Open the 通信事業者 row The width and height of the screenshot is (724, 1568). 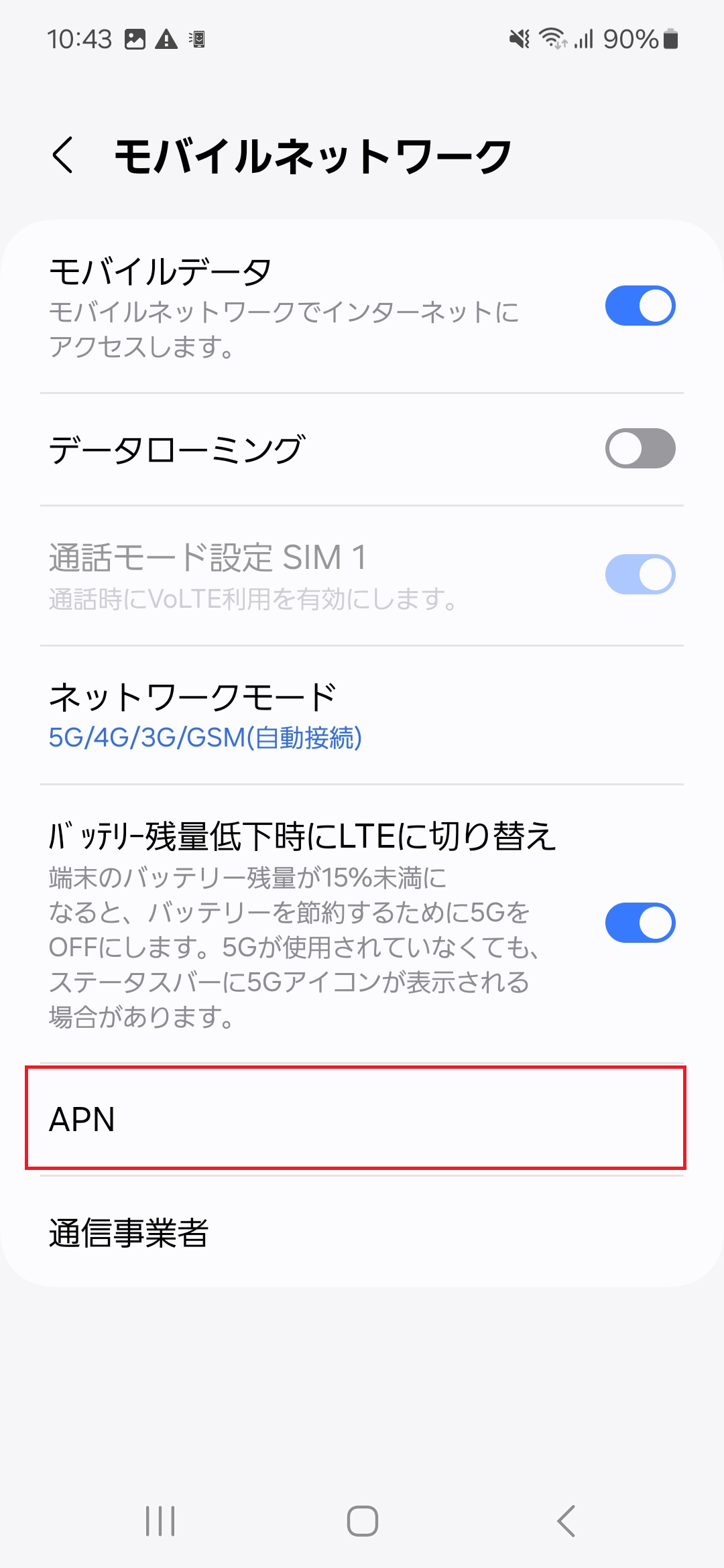(x=362, y=1232)
